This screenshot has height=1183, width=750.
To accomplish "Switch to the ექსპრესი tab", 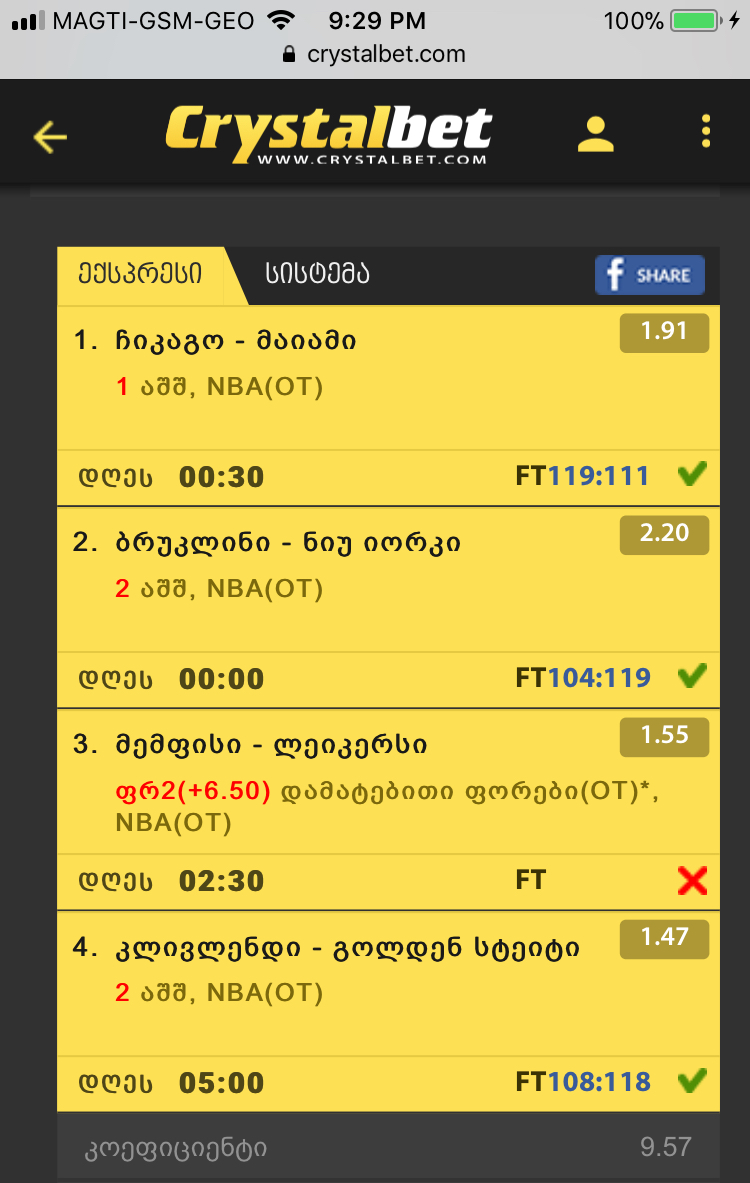I will (141, 274).
